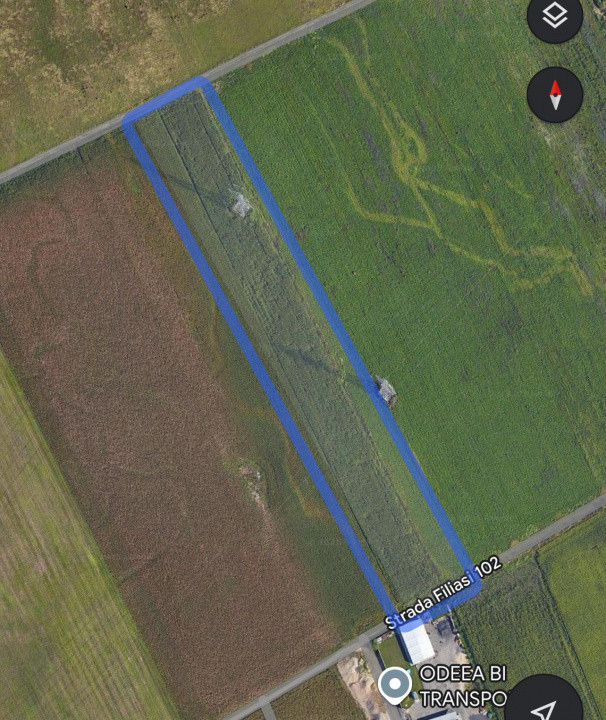
Task: Tap the navigation arrow button
Action: [x=543, y=701]
